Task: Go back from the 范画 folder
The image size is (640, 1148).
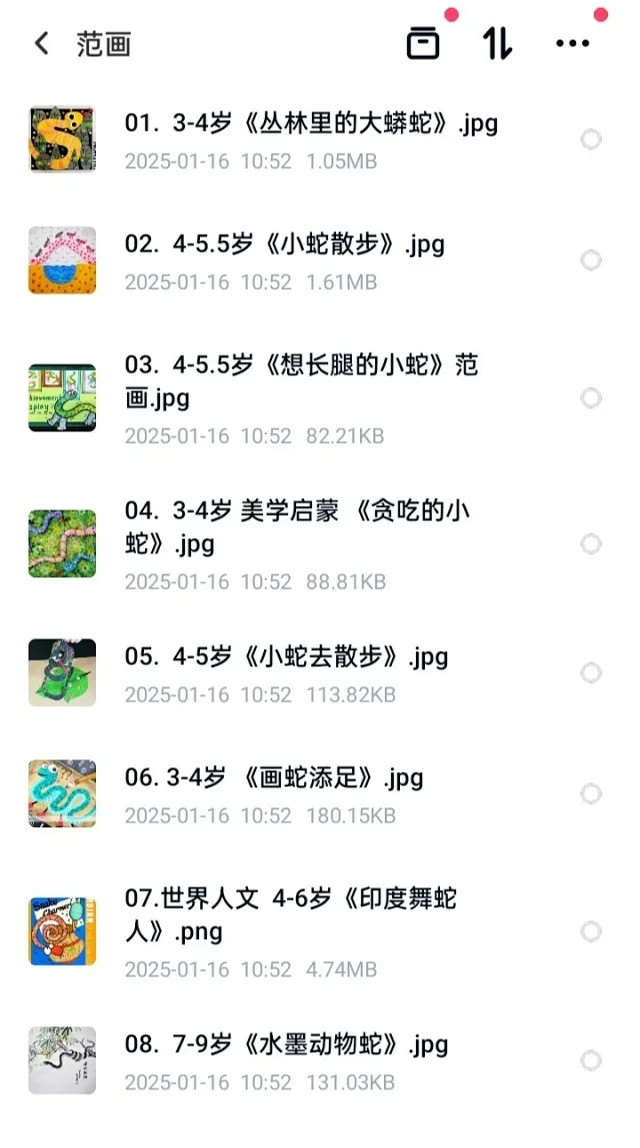Action: (x=42, y=44)
